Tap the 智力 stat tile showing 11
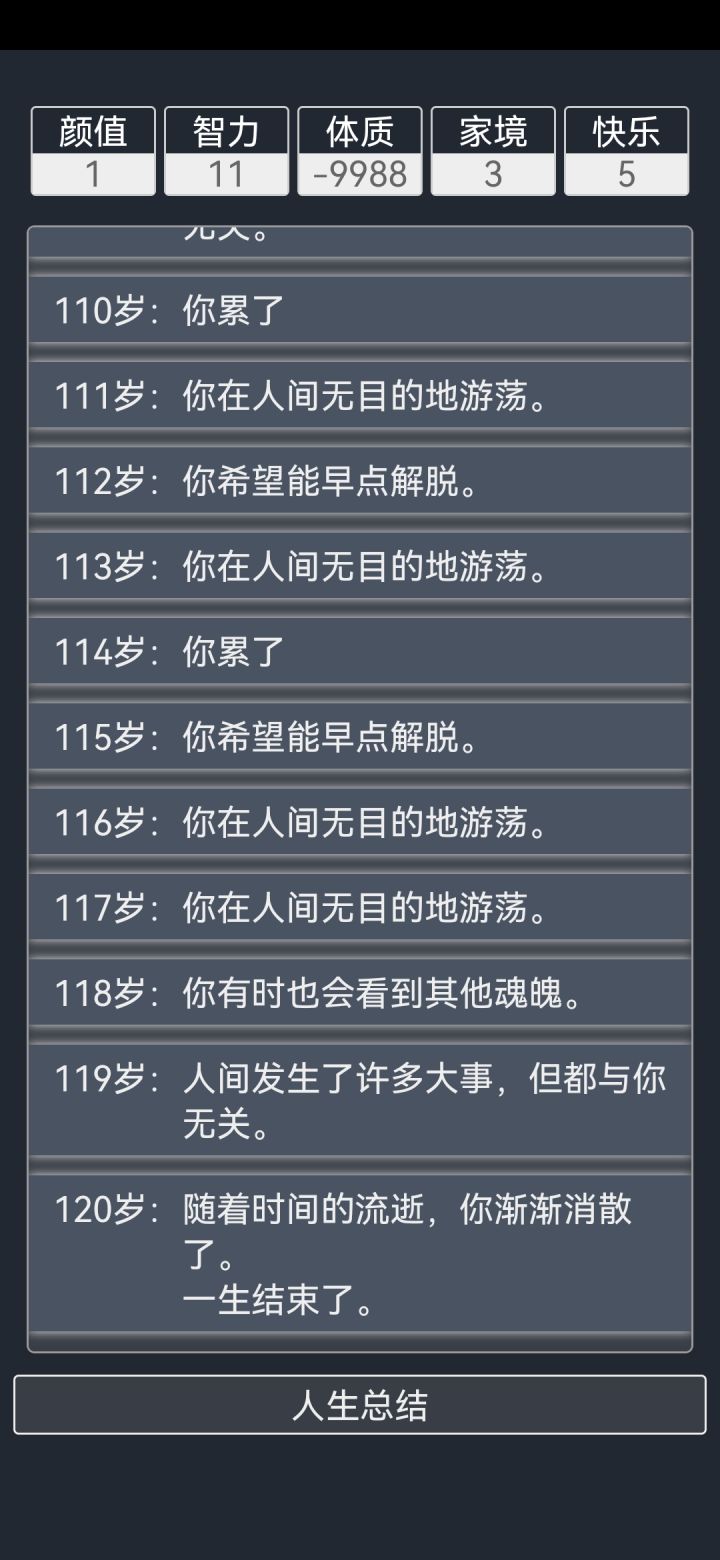Viewport: 720px width, 1560px height. pos(225,150)
